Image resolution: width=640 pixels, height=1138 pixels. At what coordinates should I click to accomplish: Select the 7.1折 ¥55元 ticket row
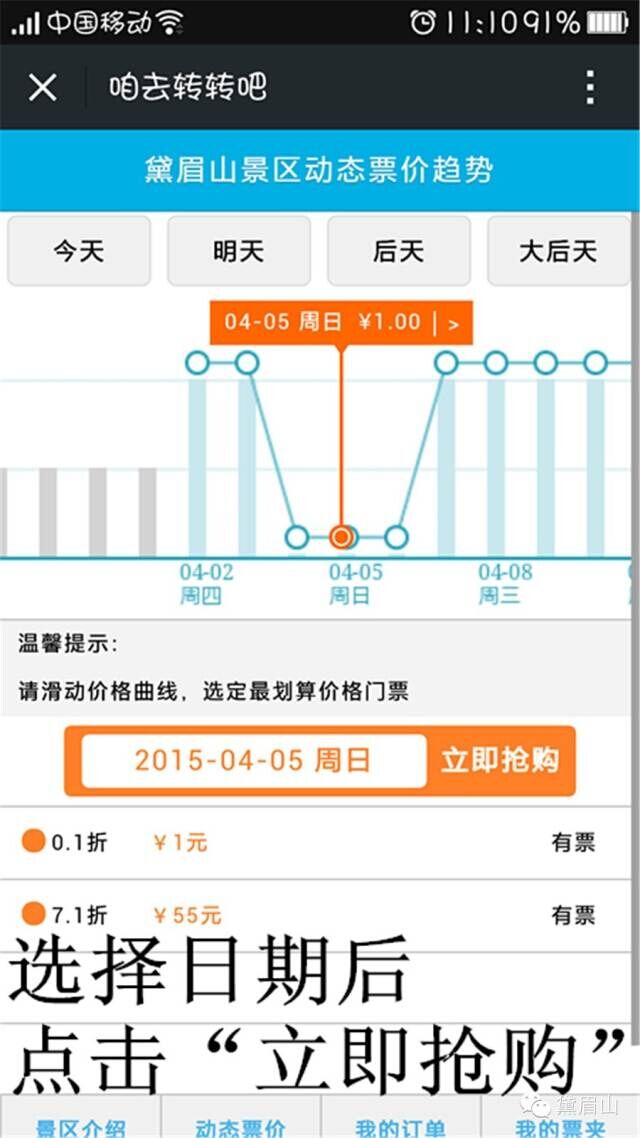(320, 914)
